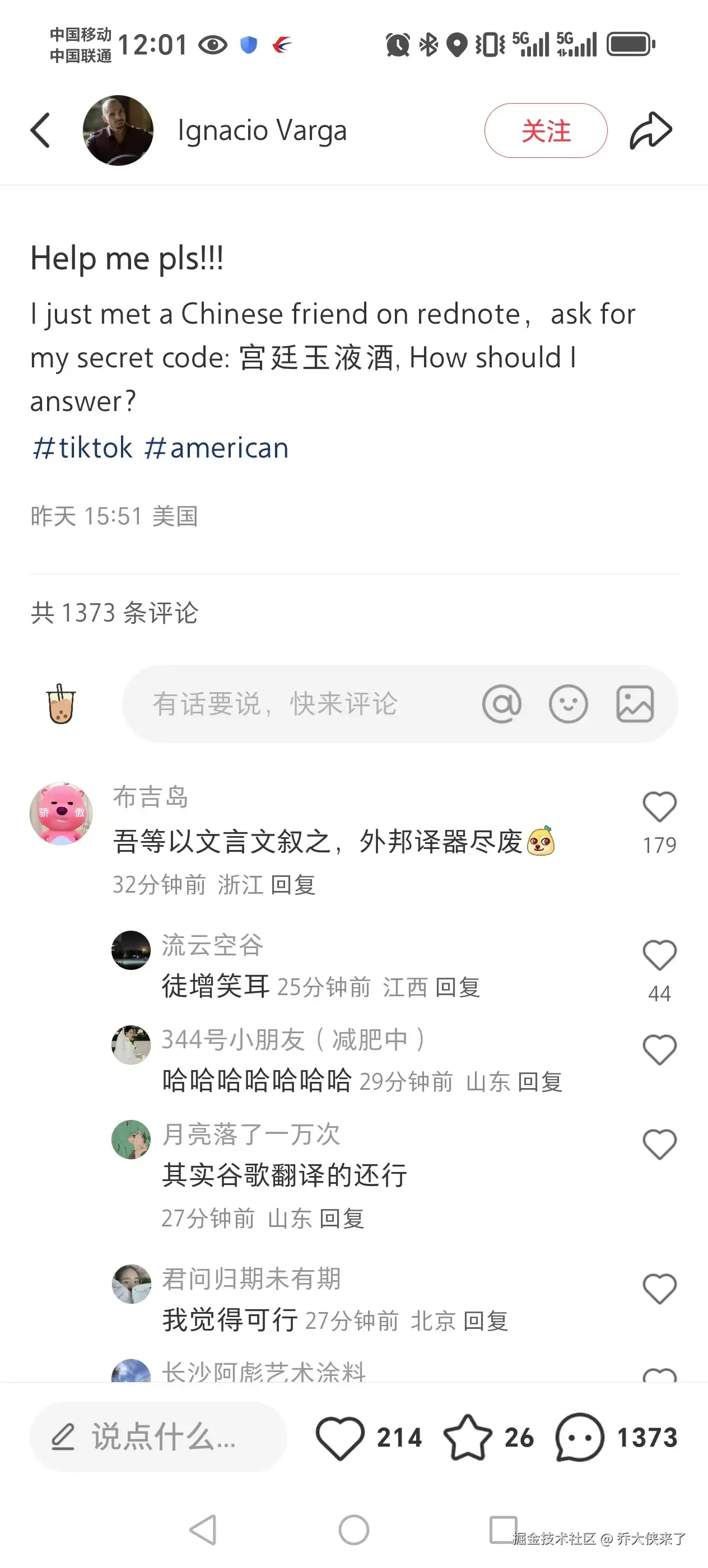
Task: Like the reply from 344号小朋友
Action: [x=659, y=1050]
